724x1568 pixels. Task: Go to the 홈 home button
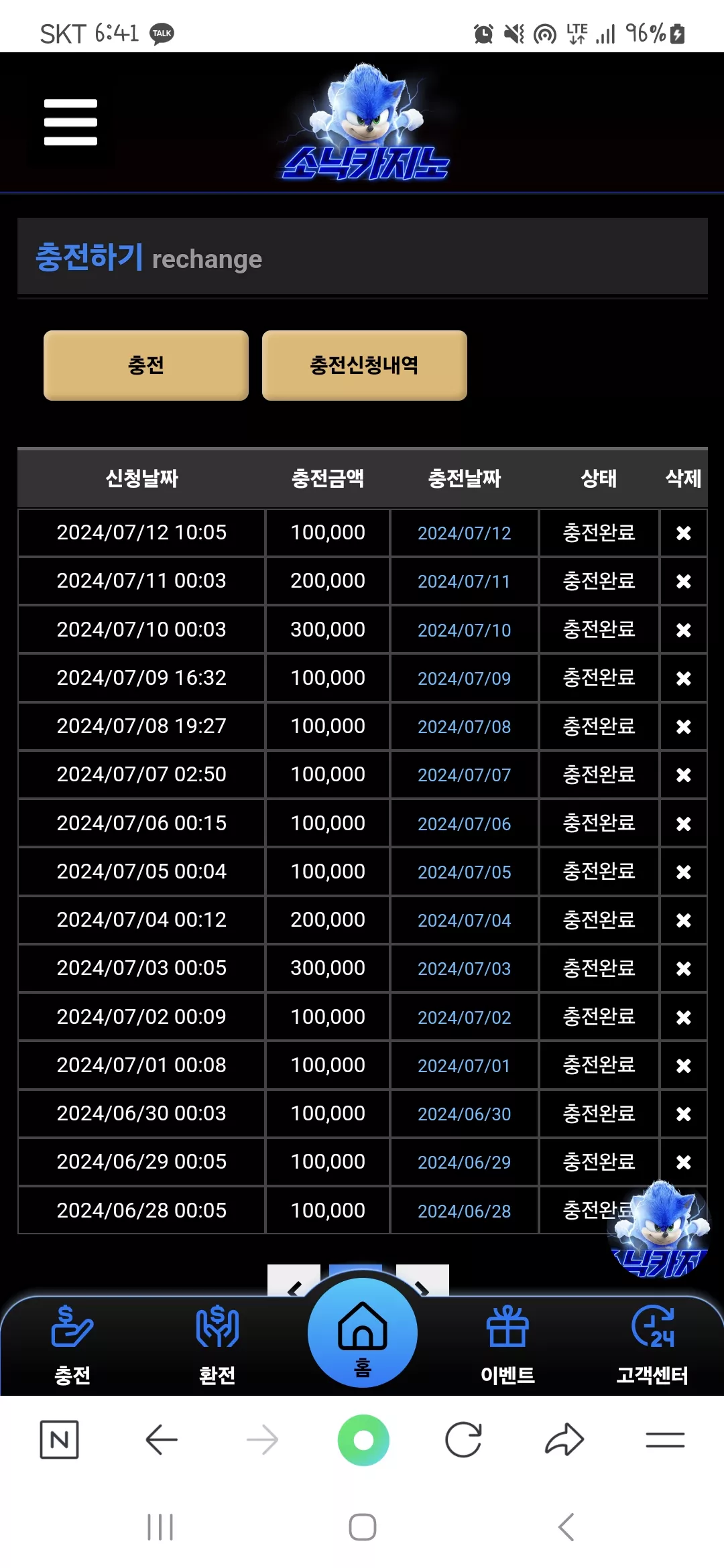363,1333
